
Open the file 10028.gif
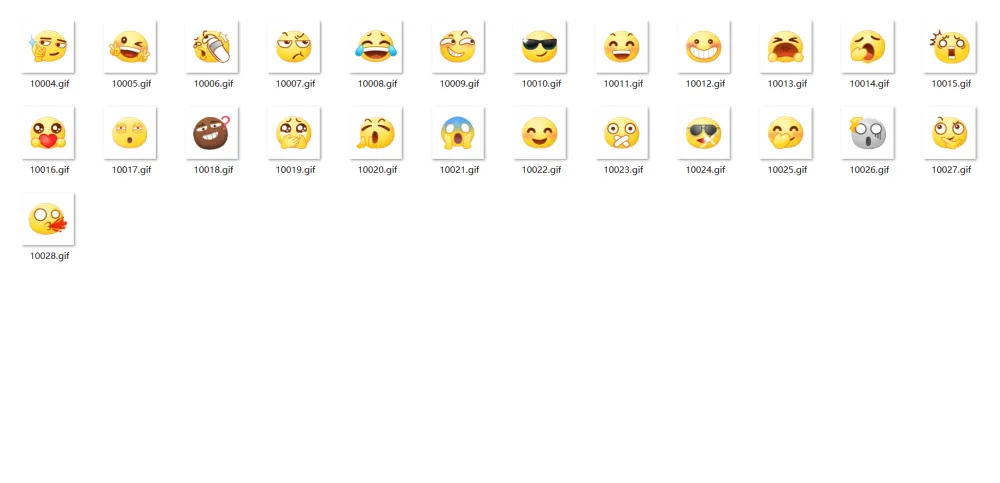point(48,219)
